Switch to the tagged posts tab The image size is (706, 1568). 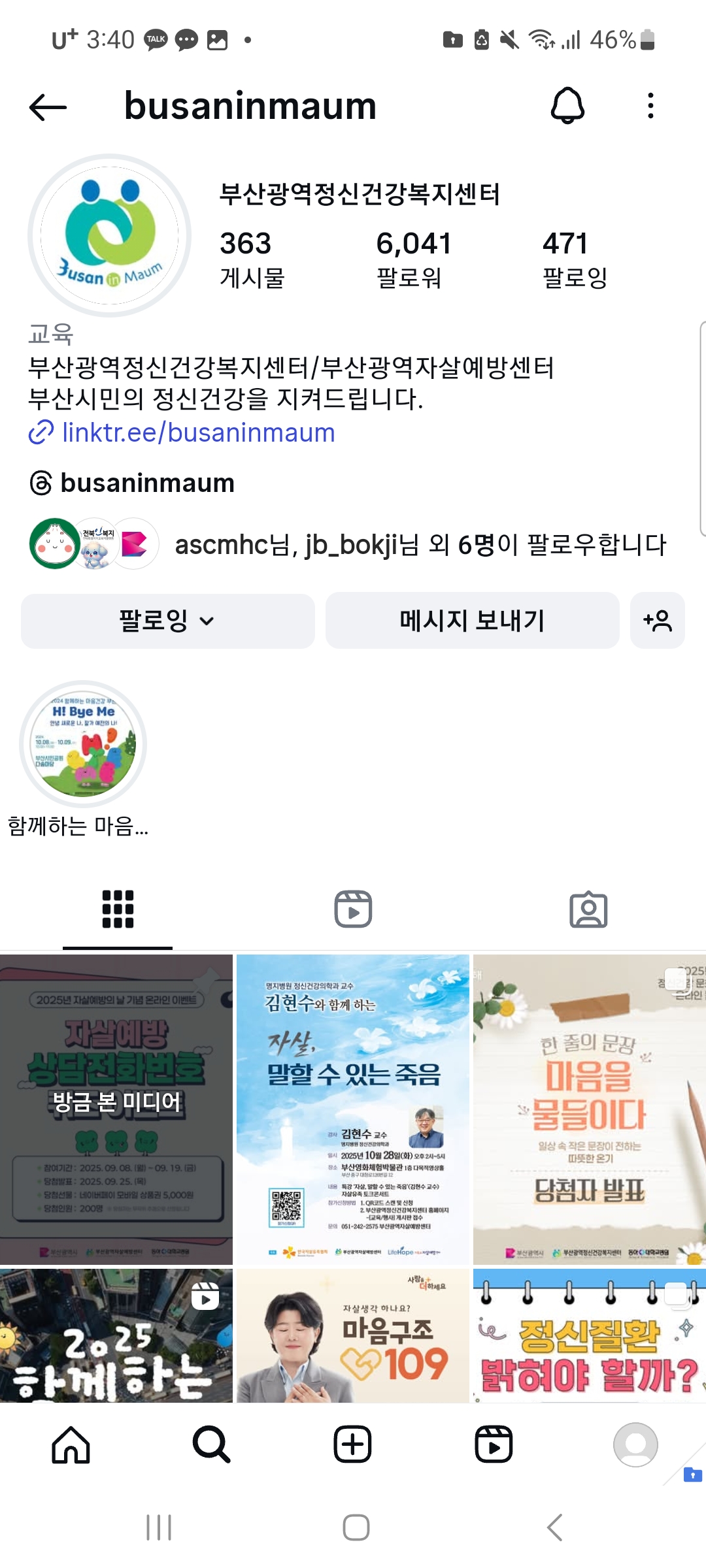coord(588,909)
